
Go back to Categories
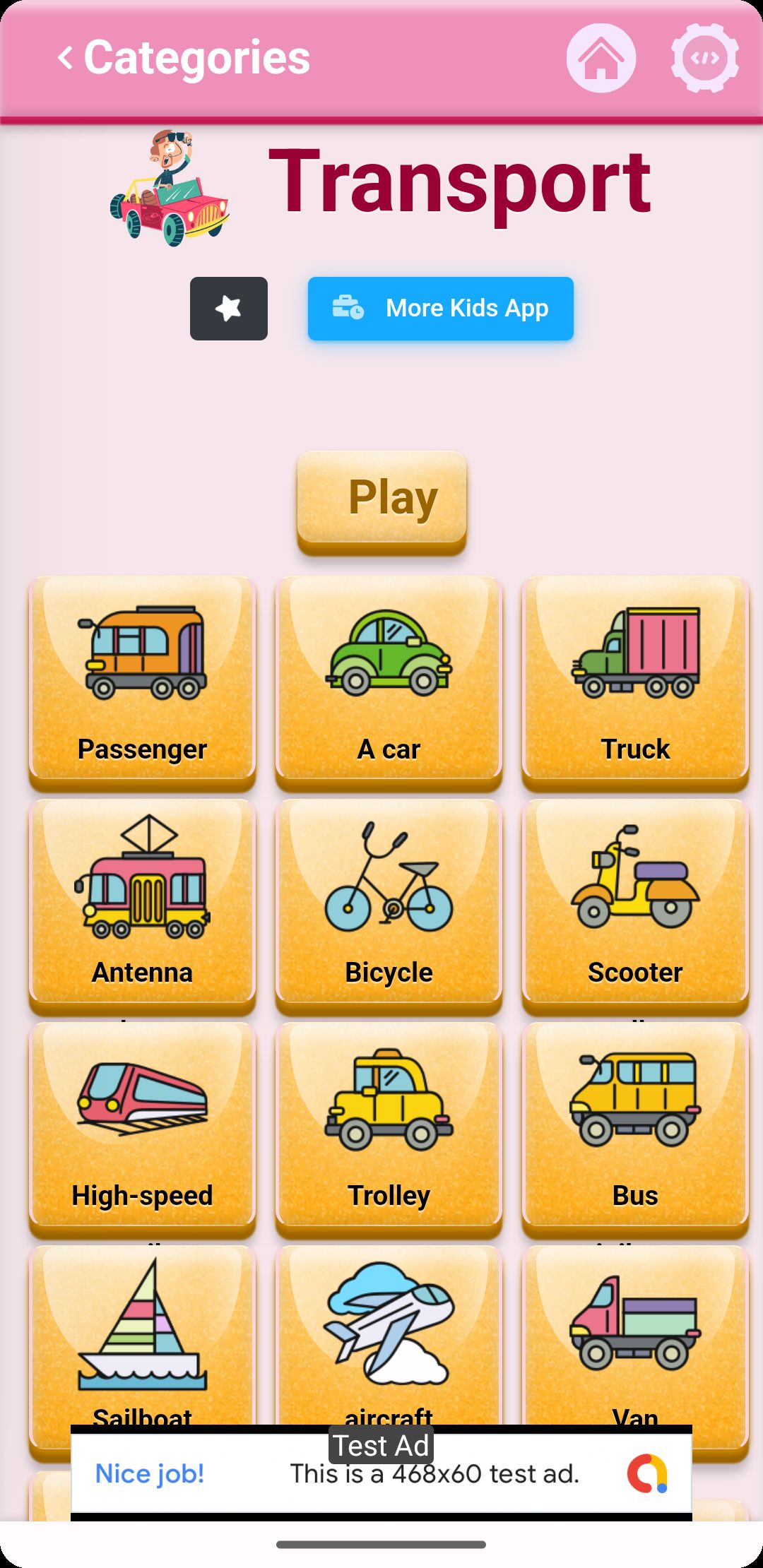pos(184,58)
